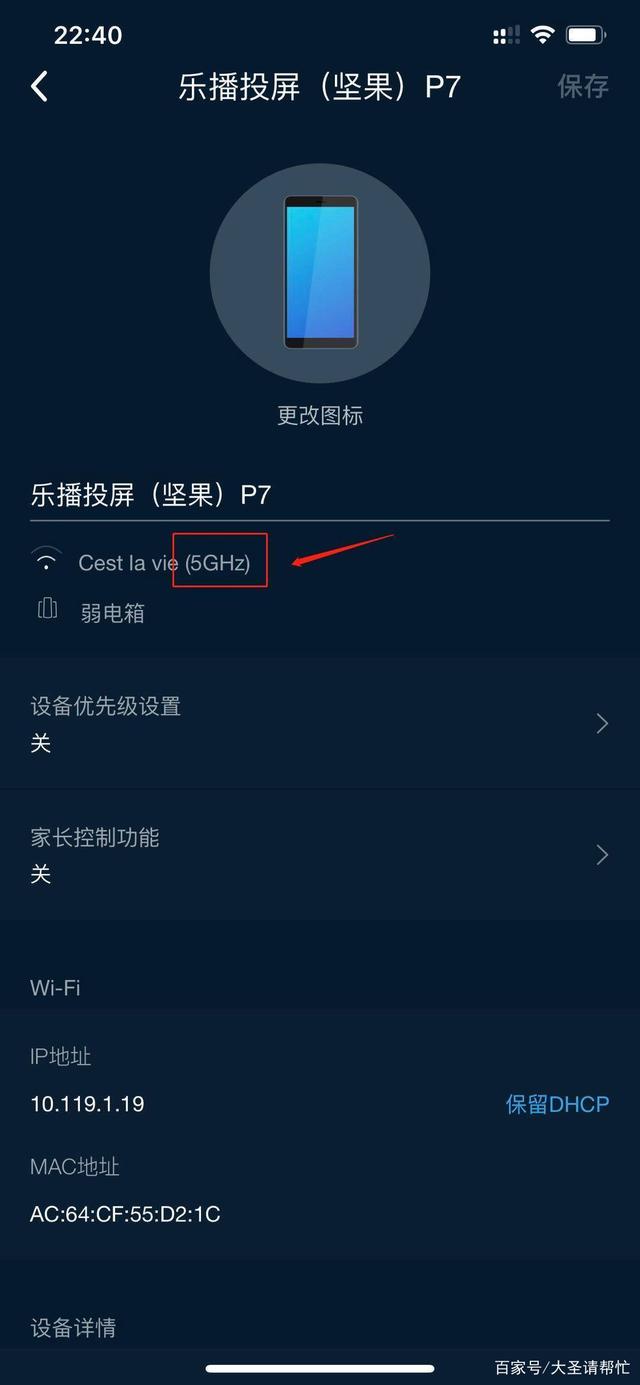The height and width of the screenshot is (1385, 640).
Task: Open 设备优先级设置 row
Action: pyautogui.click(x=319, y=723)
